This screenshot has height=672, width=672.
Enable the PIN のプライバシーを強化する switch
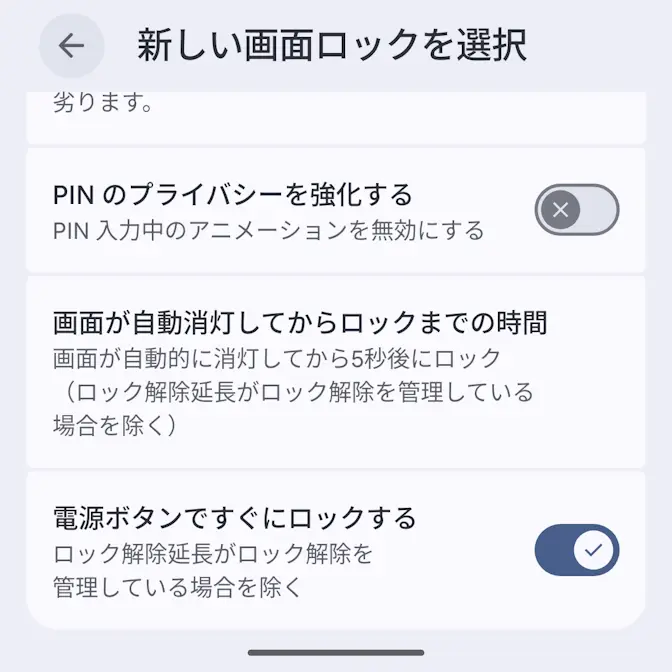(x=576, y=210)
